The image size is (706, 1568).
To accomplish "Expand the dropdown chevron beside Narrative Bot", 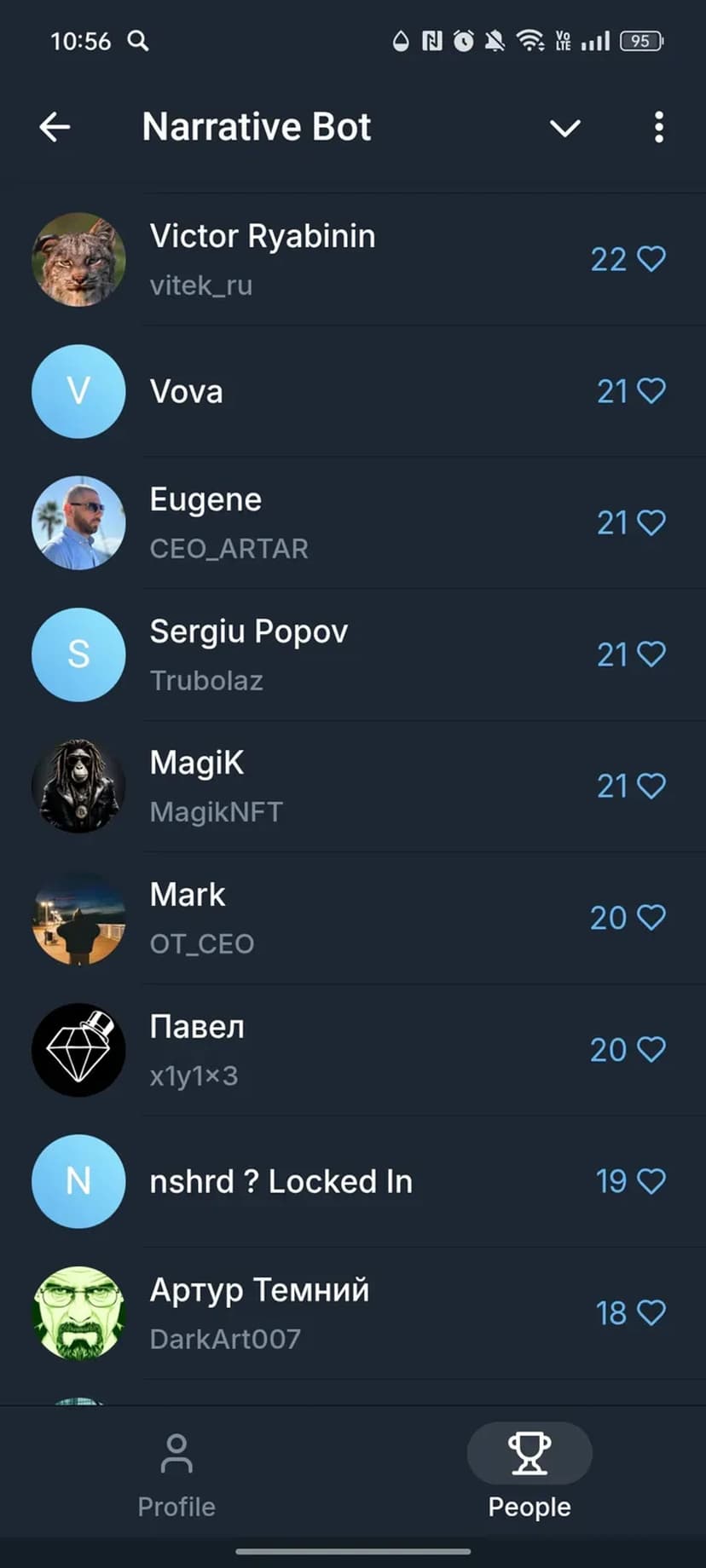I will (564, 128).
